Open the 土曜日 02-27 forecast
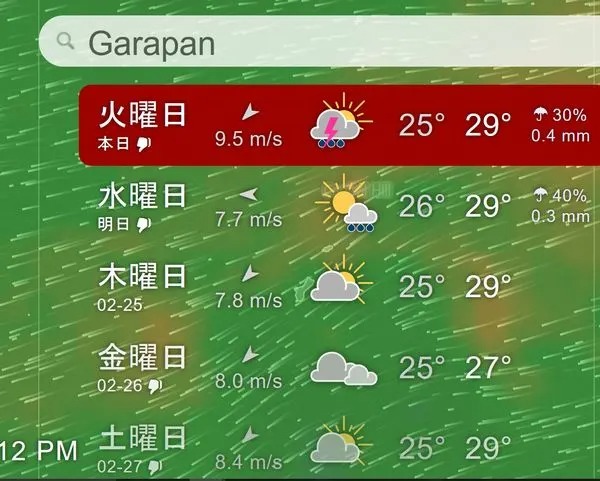 click(x=340, y=448)
